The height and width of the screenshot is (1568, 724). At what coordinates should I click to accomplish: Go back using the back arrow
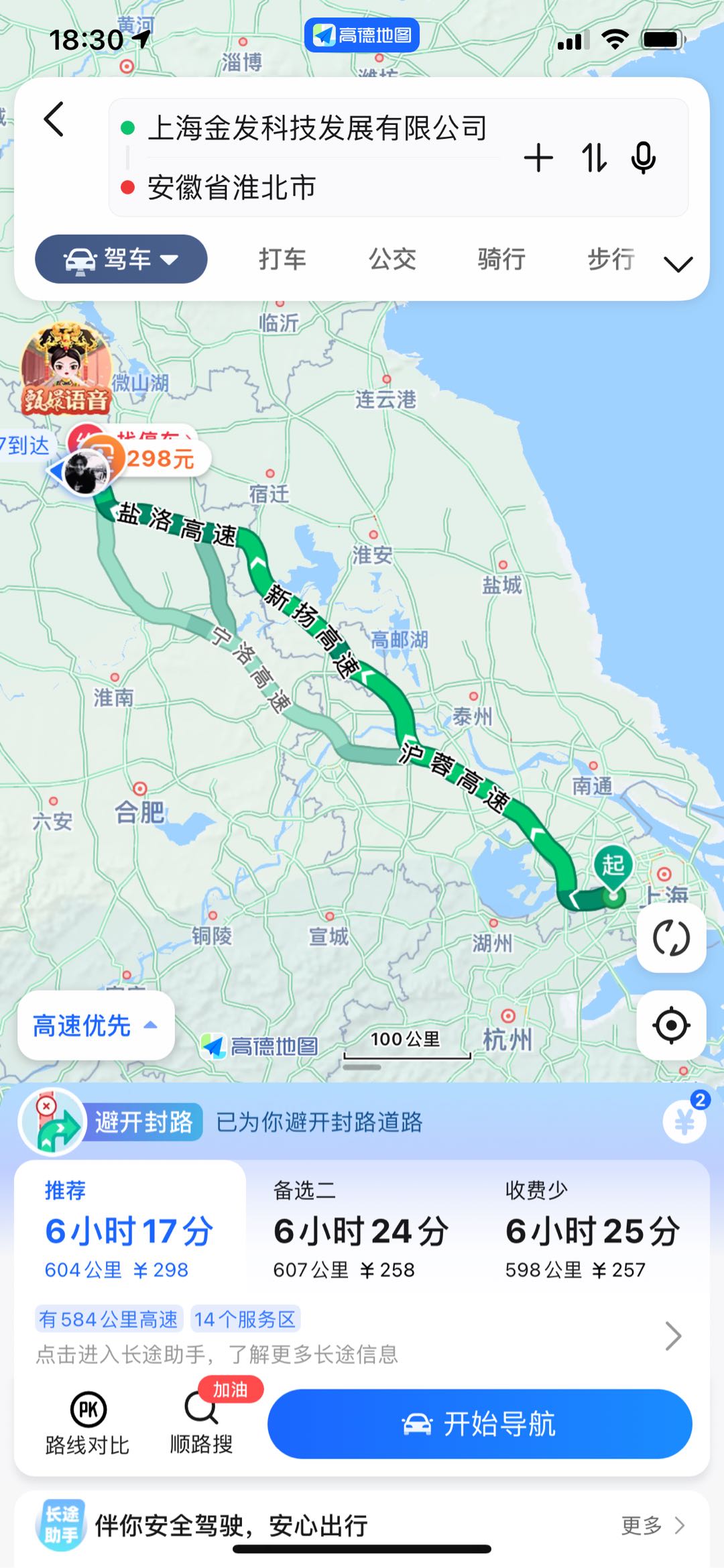tap(54, 120)
